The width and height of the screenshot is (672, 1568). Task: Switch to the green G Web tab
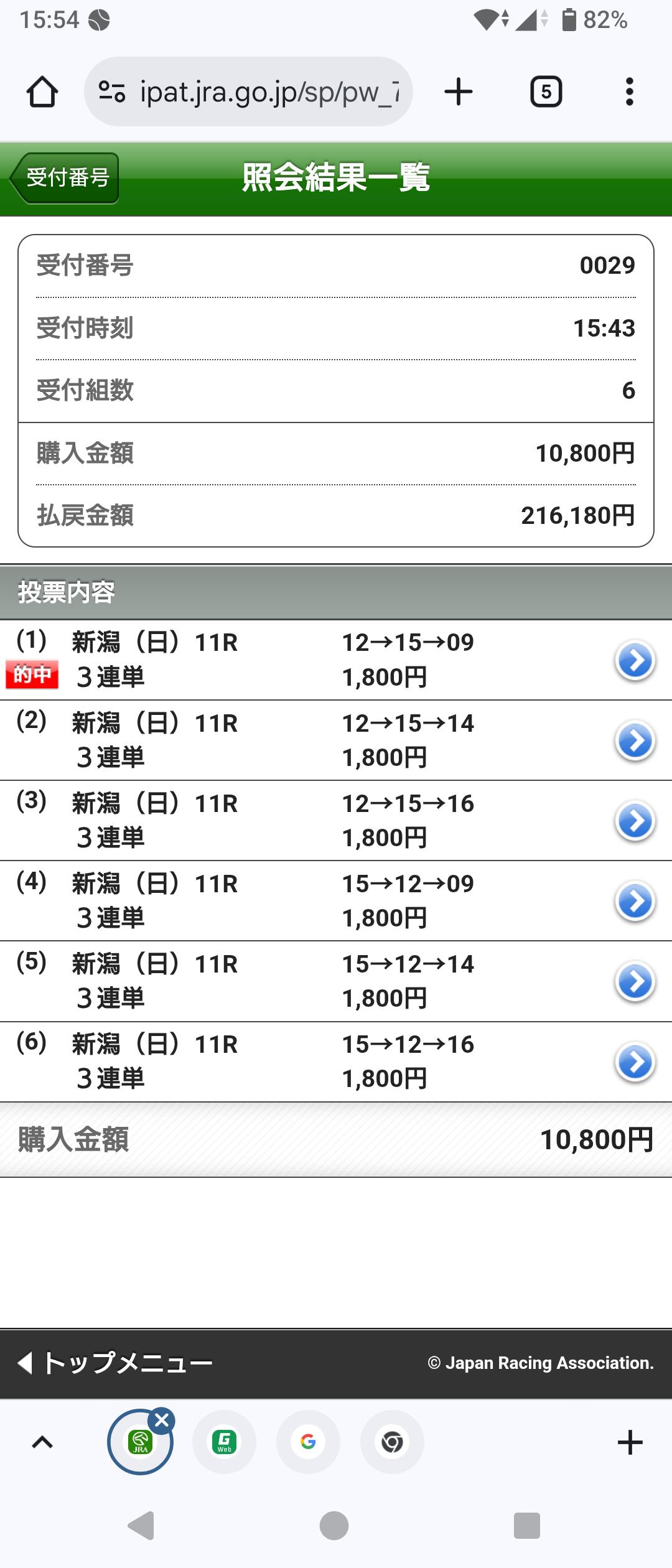pos(224,1442)
